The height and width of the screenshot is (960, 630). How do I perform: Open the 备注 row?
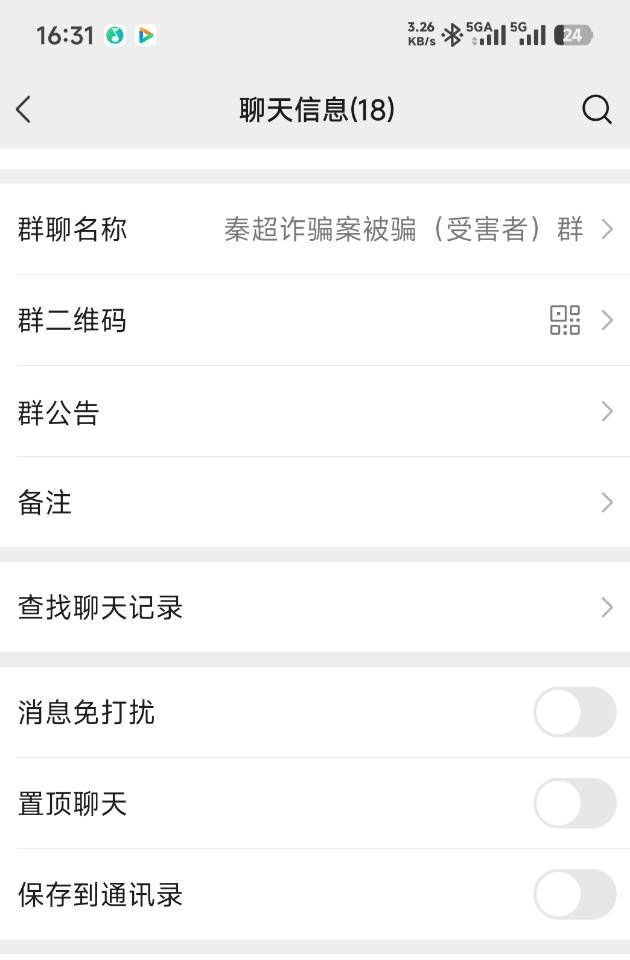click(x=315, y=502)
